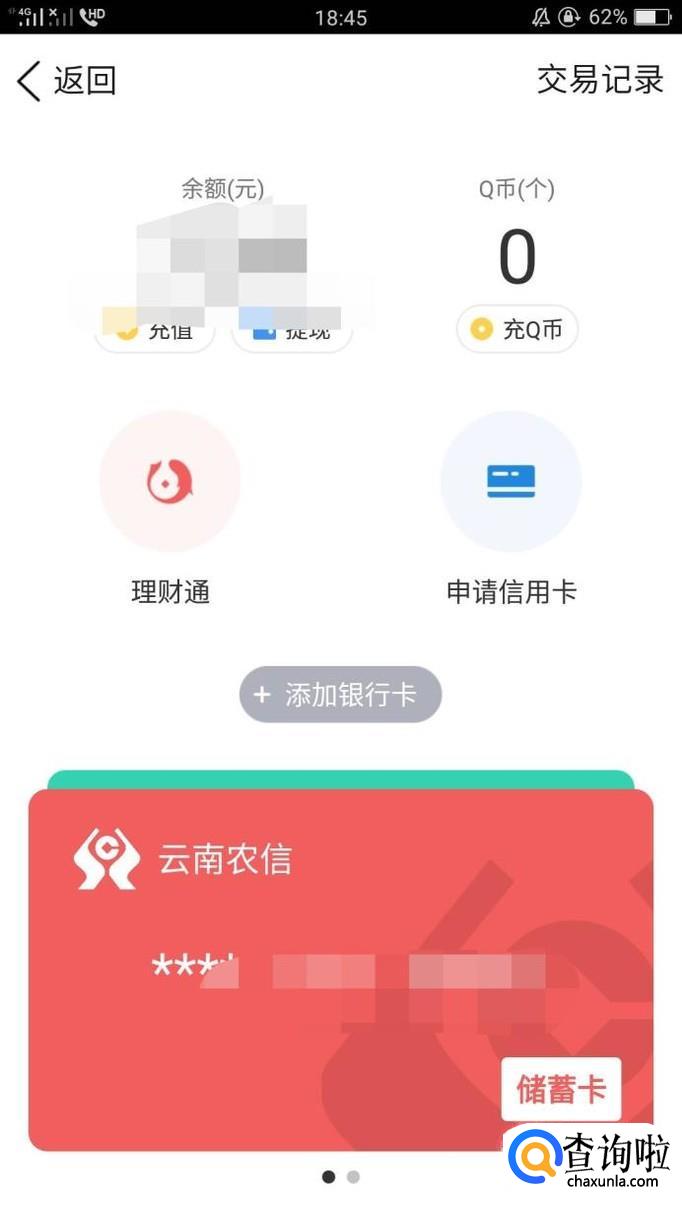Open 申请信用卡 credit card application

(511, 481)
